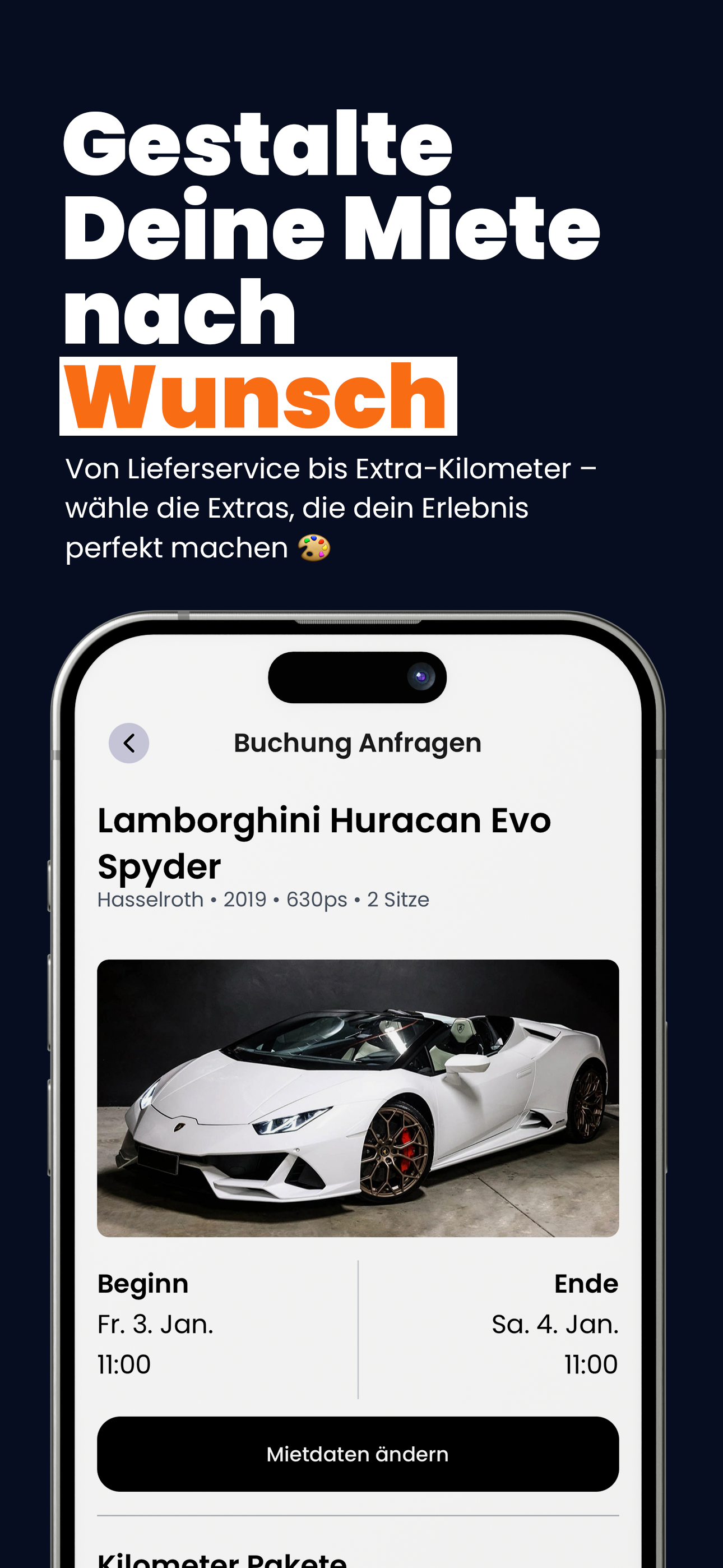Screen dimensions: 723x1568
Task: Tap the navigation chevron beside Buchung Anfragen
Action: (x=128, y=742)
